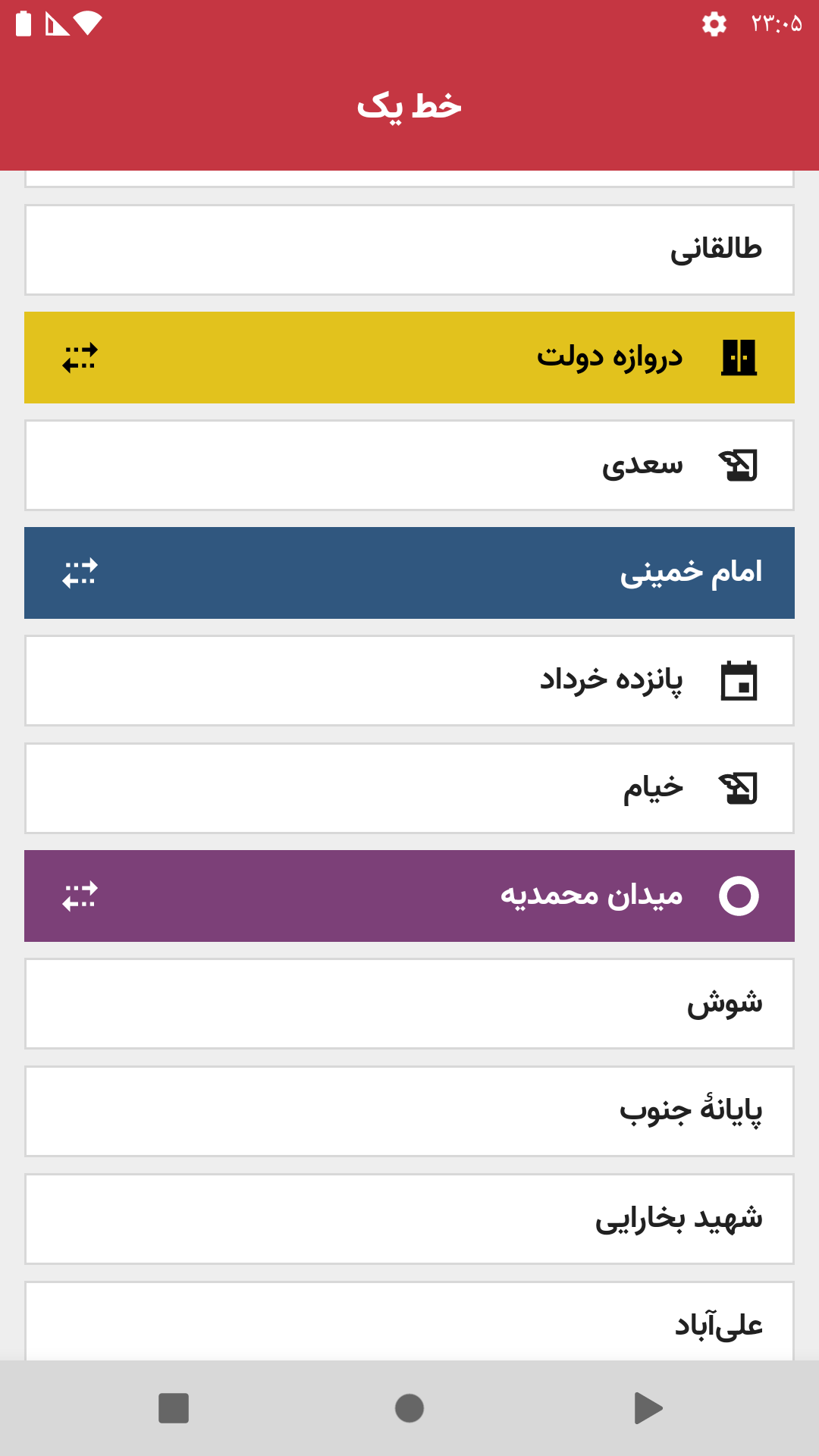Open the علی‌آباد station row
The image size is (819, 1456).
tap(409, 1323)
